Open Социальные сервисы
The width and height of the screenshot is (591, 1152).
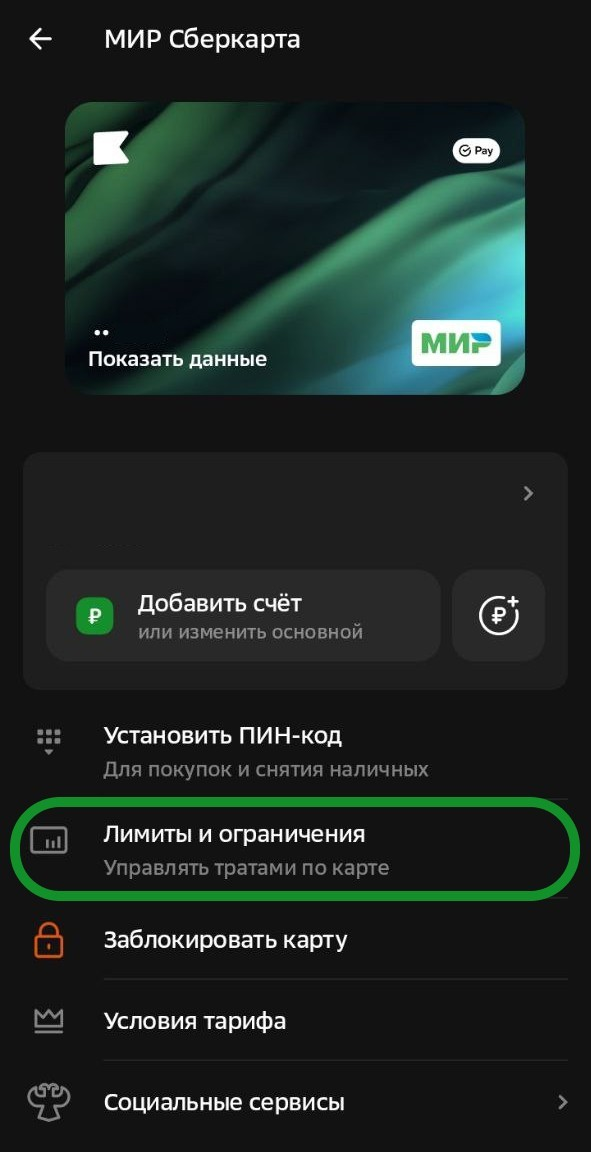tap(296, 1102)
